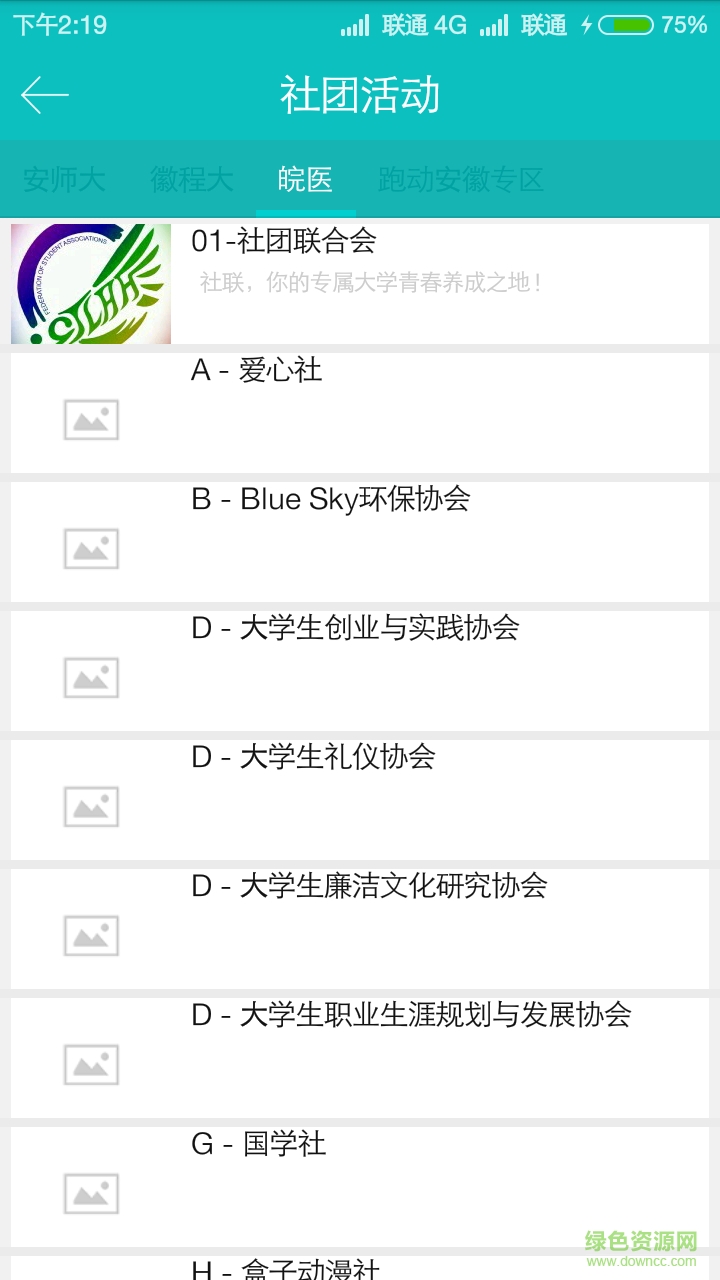This screenshot has width=720, height=1280.
Task: Click the 爱心社 placeholder image icon
Action: tap(91, 418)
